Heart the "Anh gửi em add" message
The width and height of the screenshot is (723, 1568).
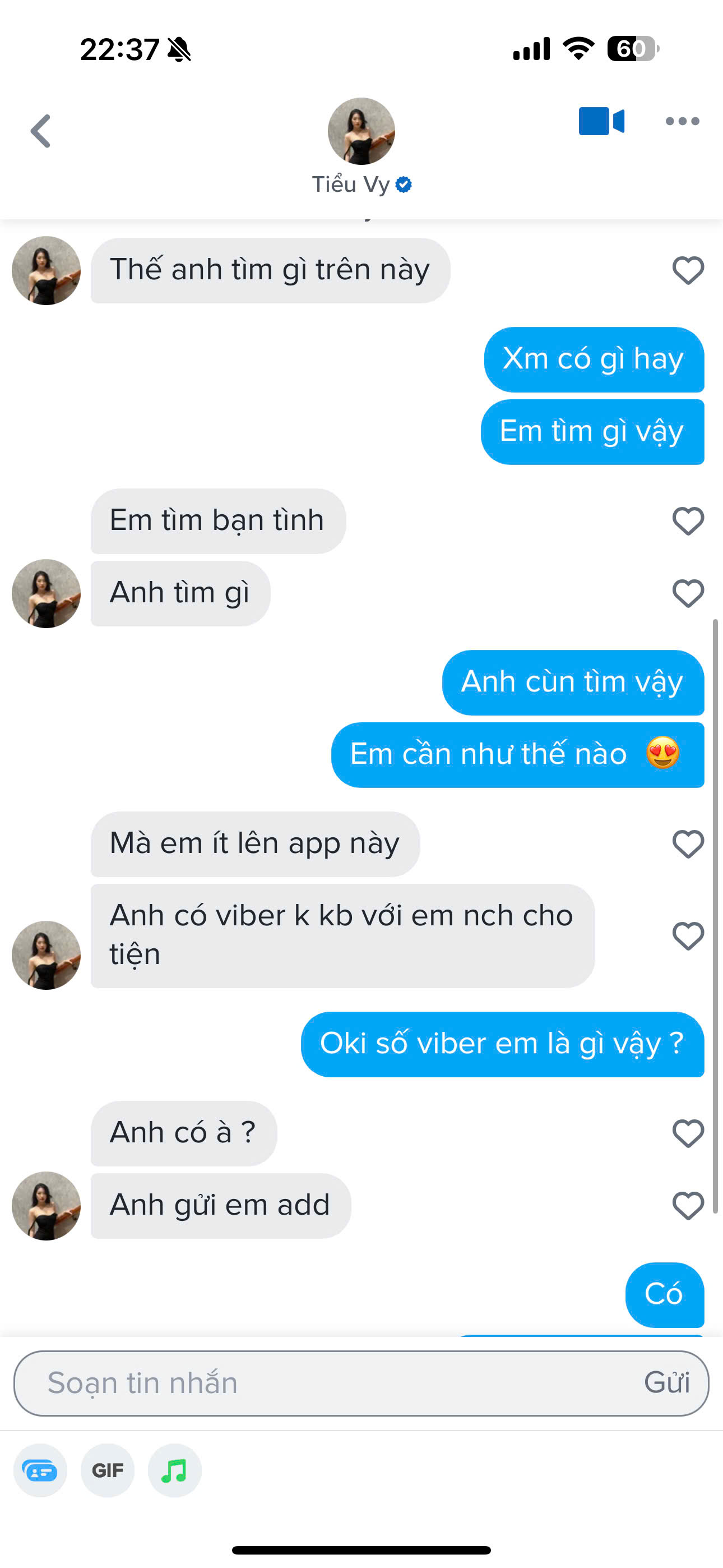pyautogui.click(x=688, y=1206)
